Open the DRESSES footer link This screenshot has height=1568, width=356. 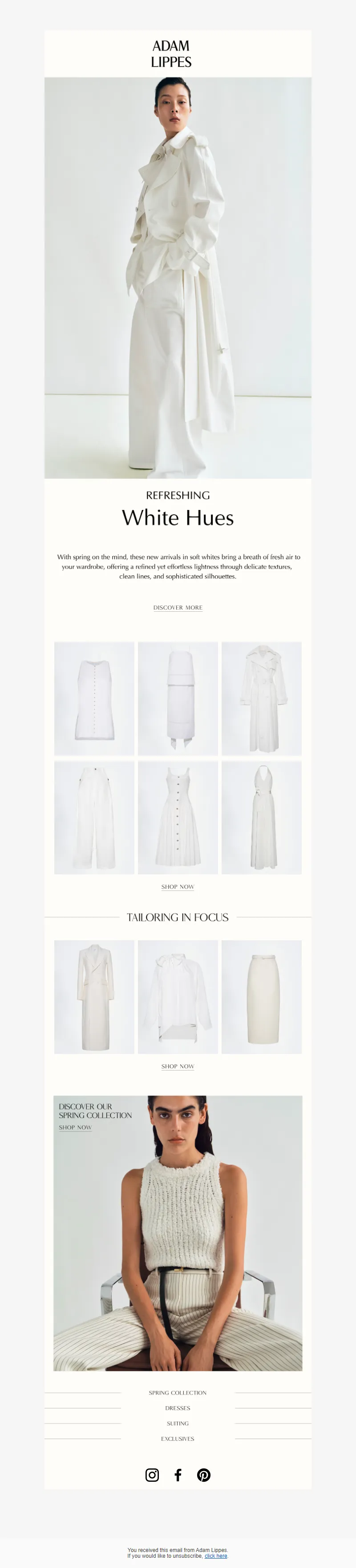coord(178,1408)
